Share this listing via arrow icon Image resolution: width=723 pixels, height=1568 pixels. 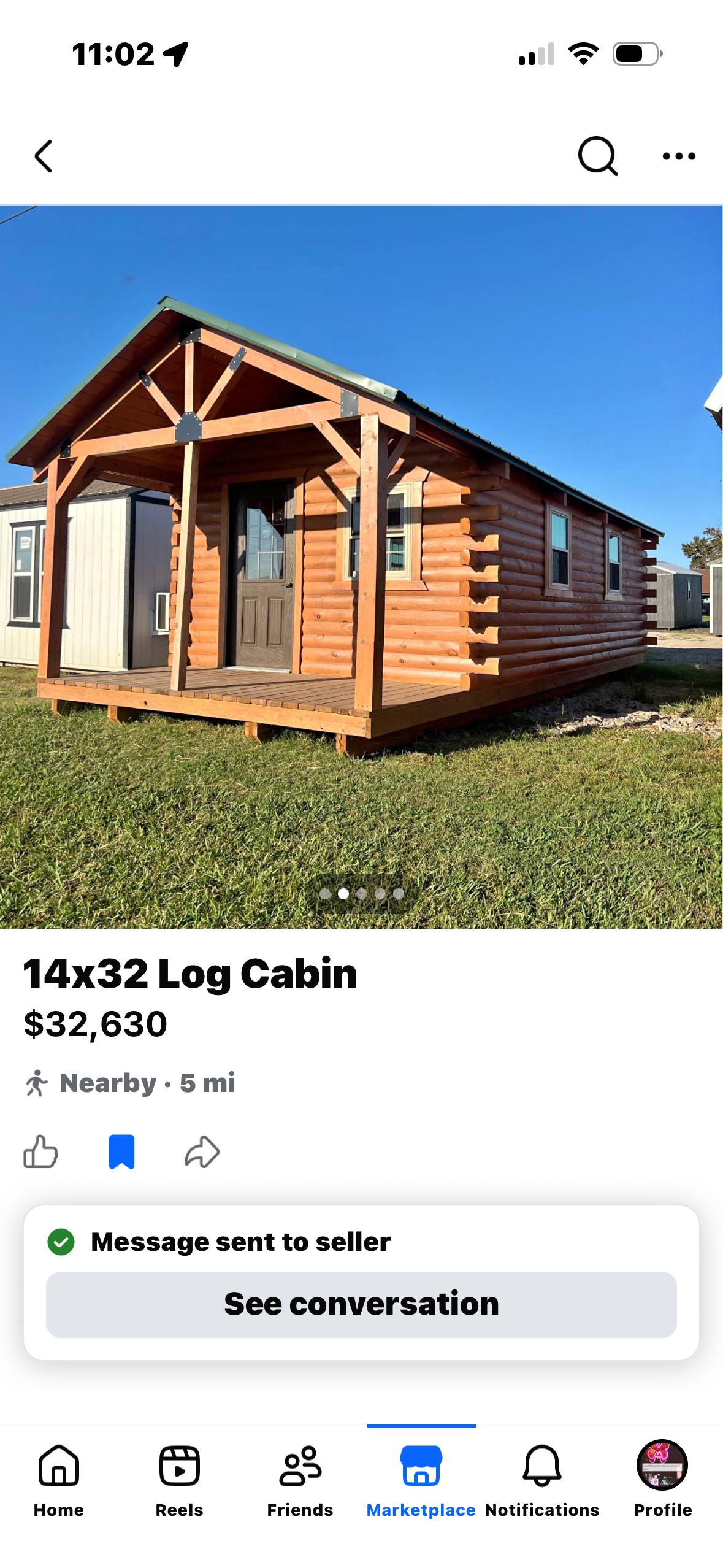coord(202,1151)
